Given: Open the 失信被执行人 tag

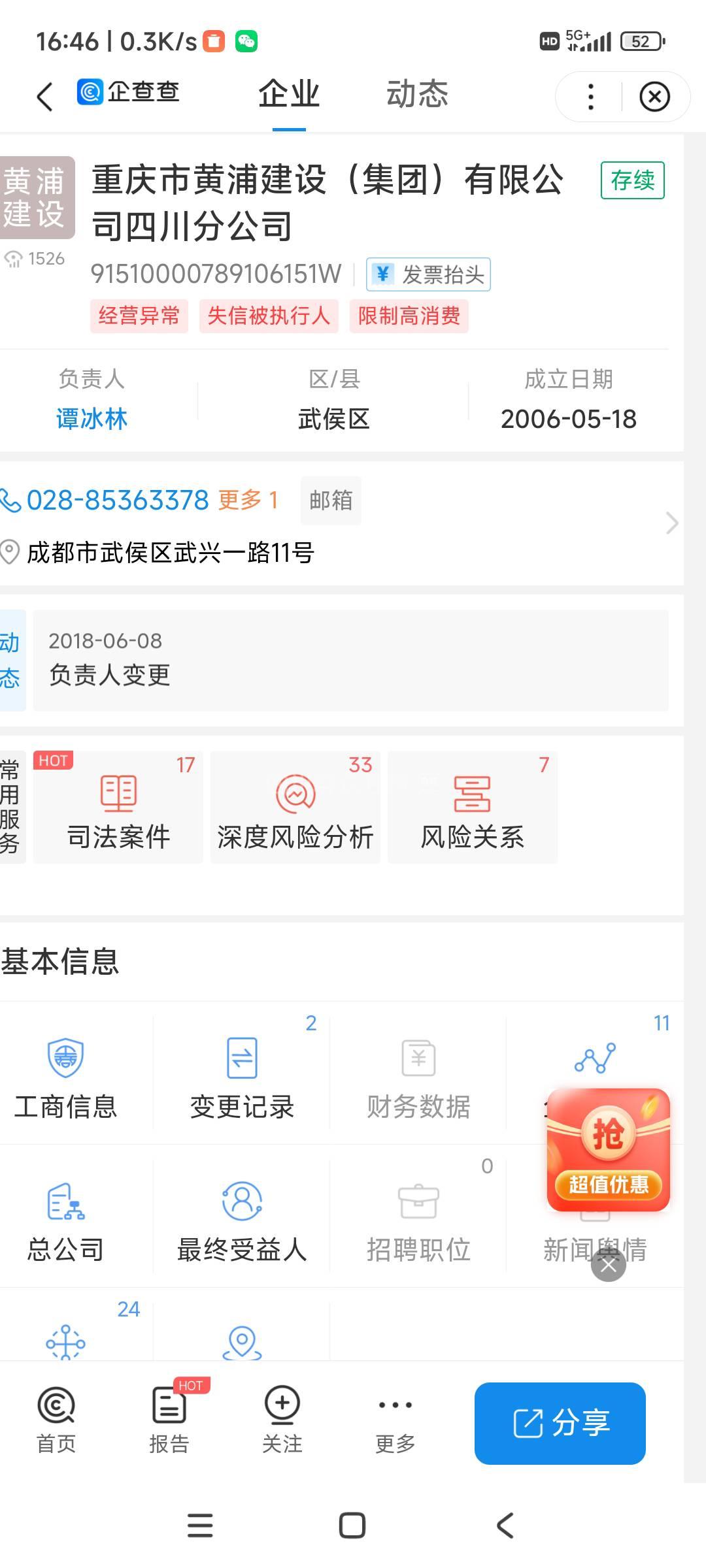Looking at the screenshot, I should [268, 316].
